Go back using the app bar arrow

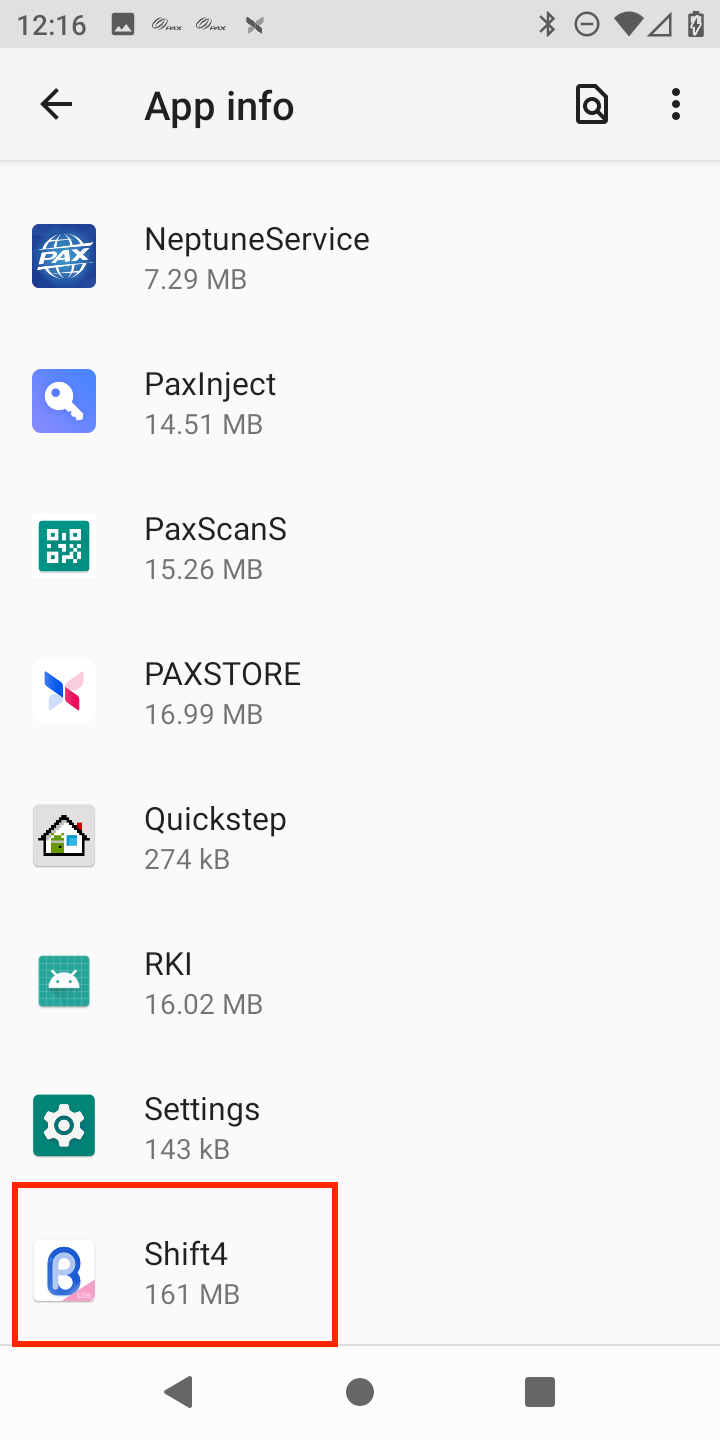point(56,104)
